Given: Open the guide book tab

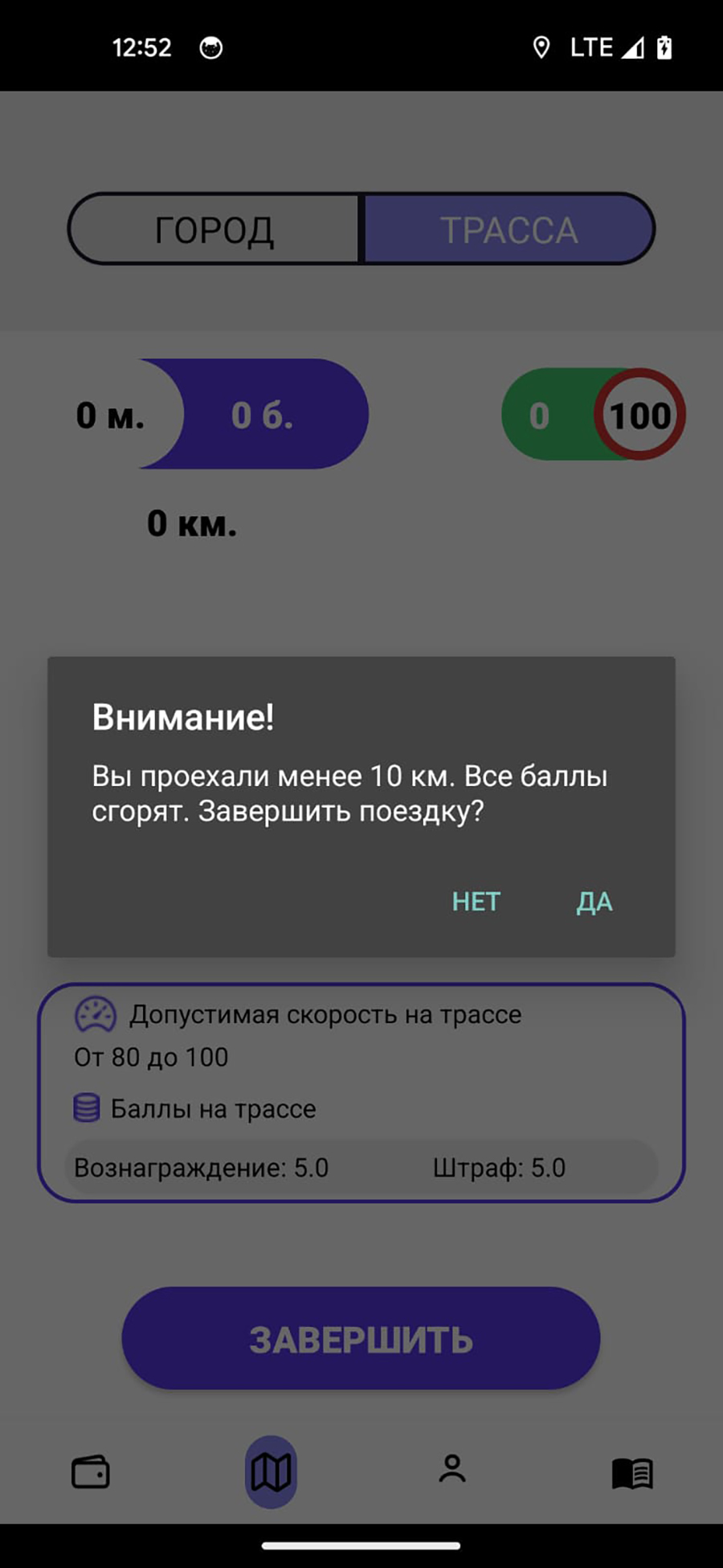Looking at the screenshot, I should click(632, 1473).
